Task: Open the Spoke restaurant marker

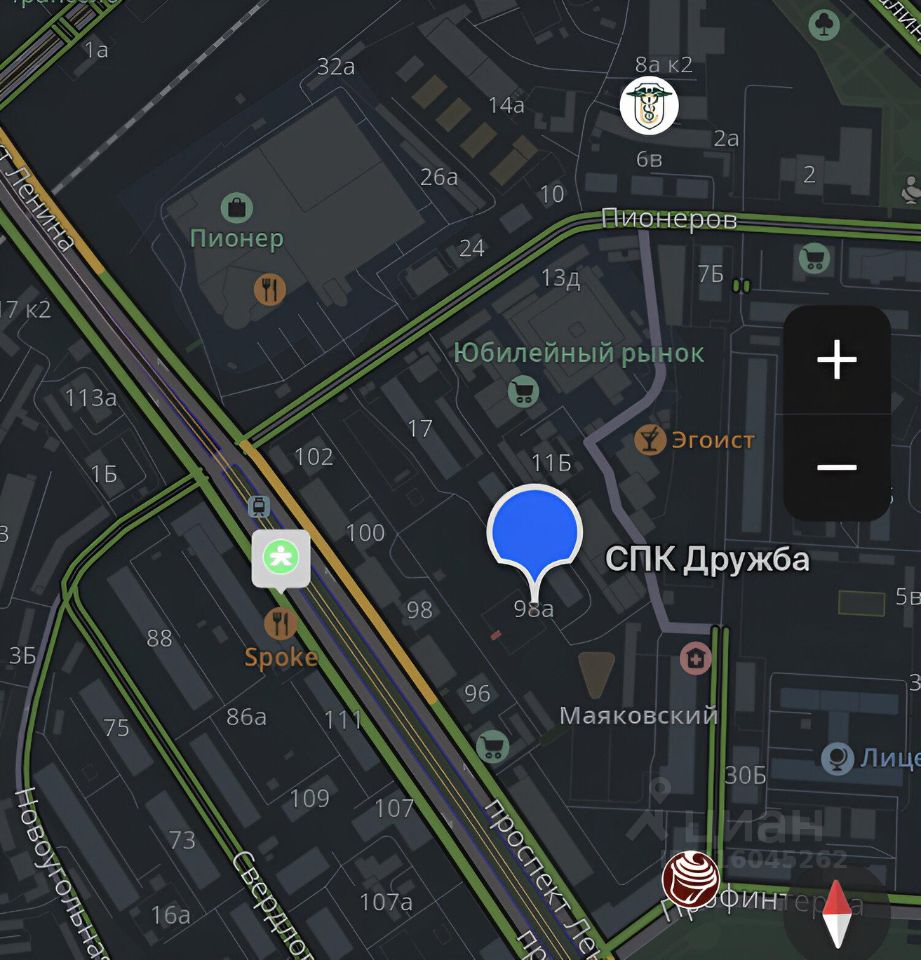Action: (x=281, y=624)
